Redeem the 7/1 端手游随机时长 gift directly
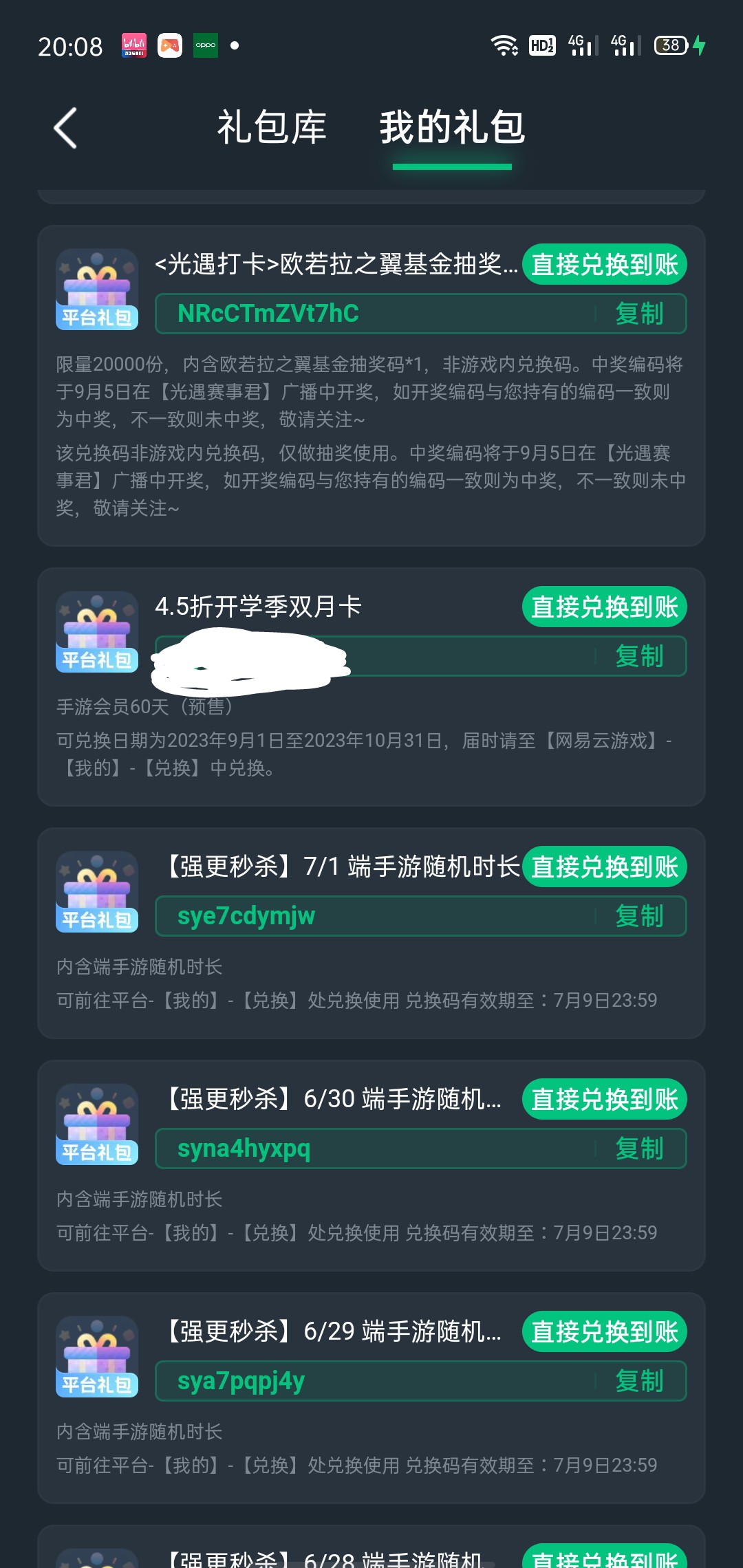The height and width of the screenshot is (1568, 743). [605, 867]
